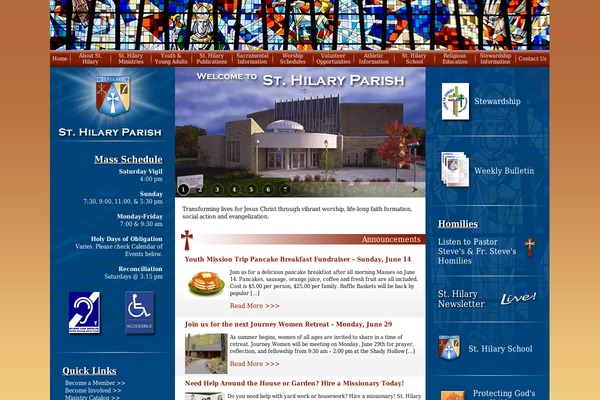Open the Weekly Bulletin
Image resolution: width=600 pixels, height=400 pixels.
(503, 171)
